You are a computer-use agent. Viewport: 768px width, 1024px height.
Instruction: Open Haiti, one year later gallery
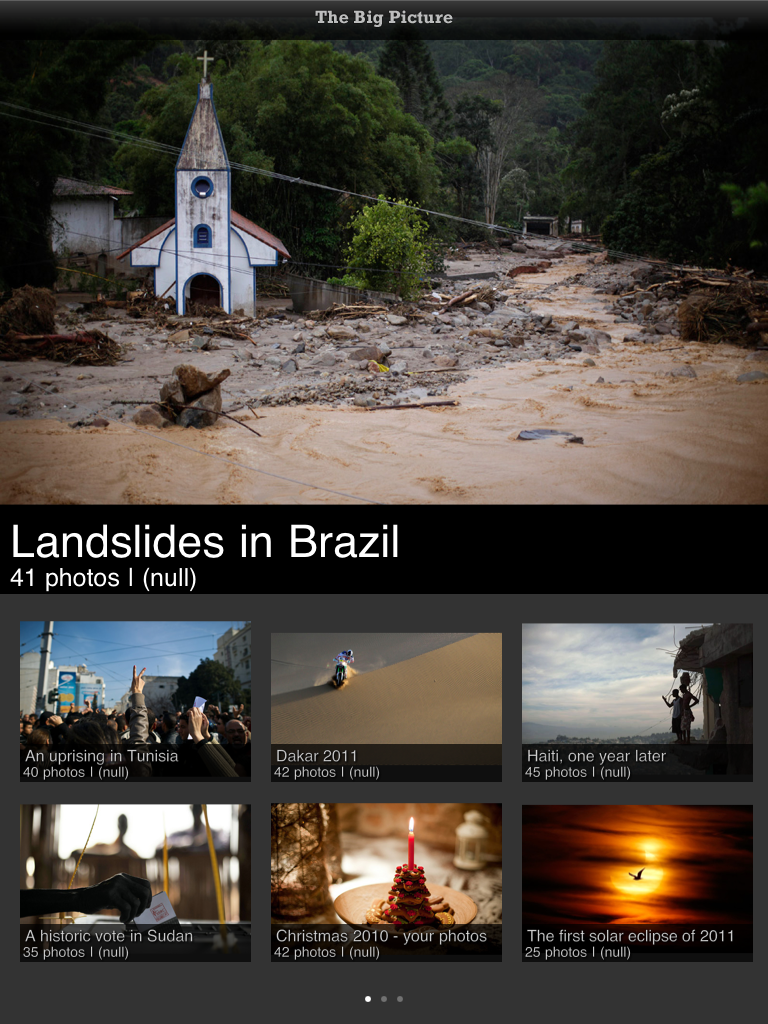click(x=637, y=701)
